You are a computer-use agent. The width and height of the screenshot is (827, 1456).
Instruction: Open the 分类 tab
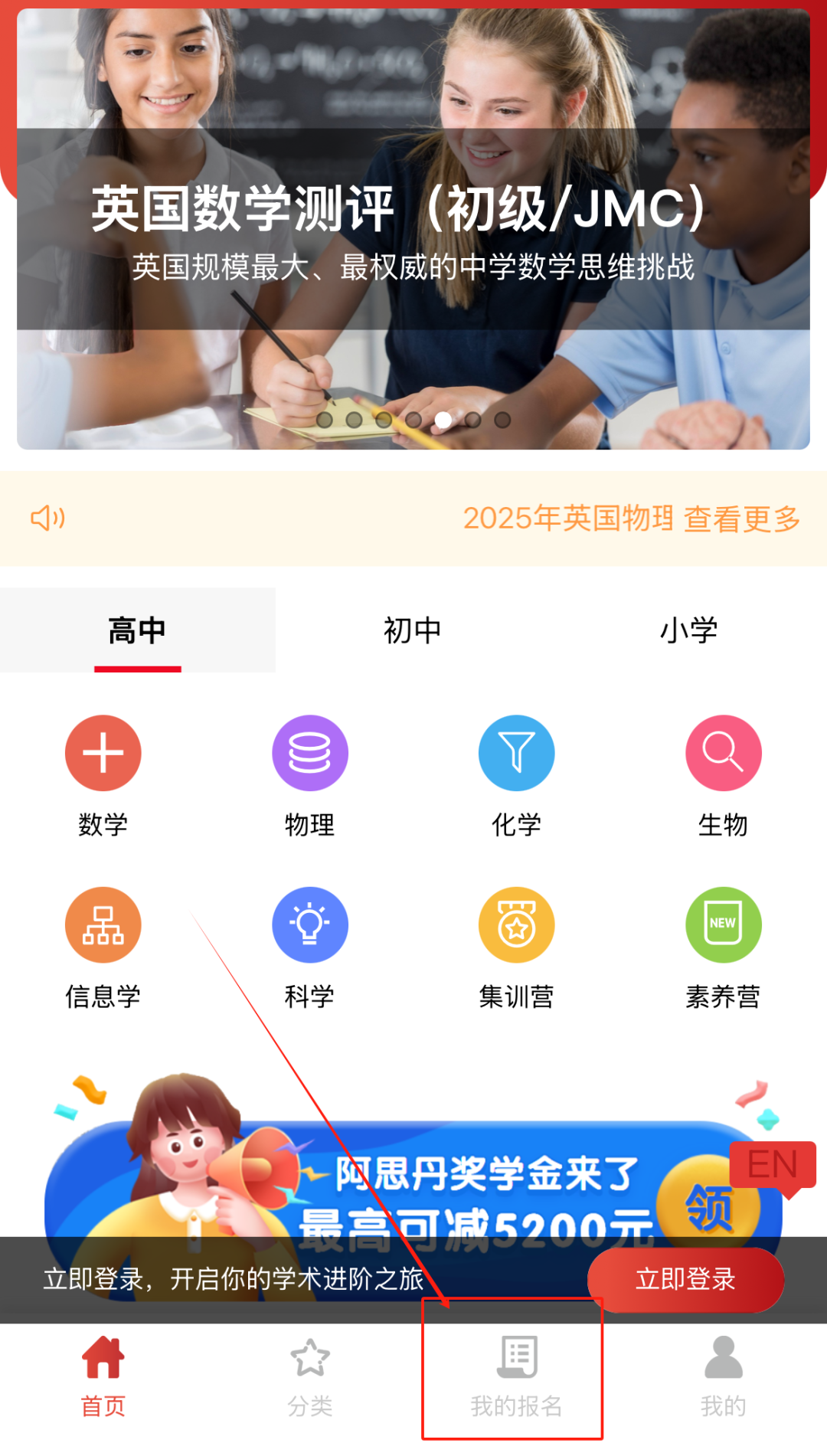310,1376
